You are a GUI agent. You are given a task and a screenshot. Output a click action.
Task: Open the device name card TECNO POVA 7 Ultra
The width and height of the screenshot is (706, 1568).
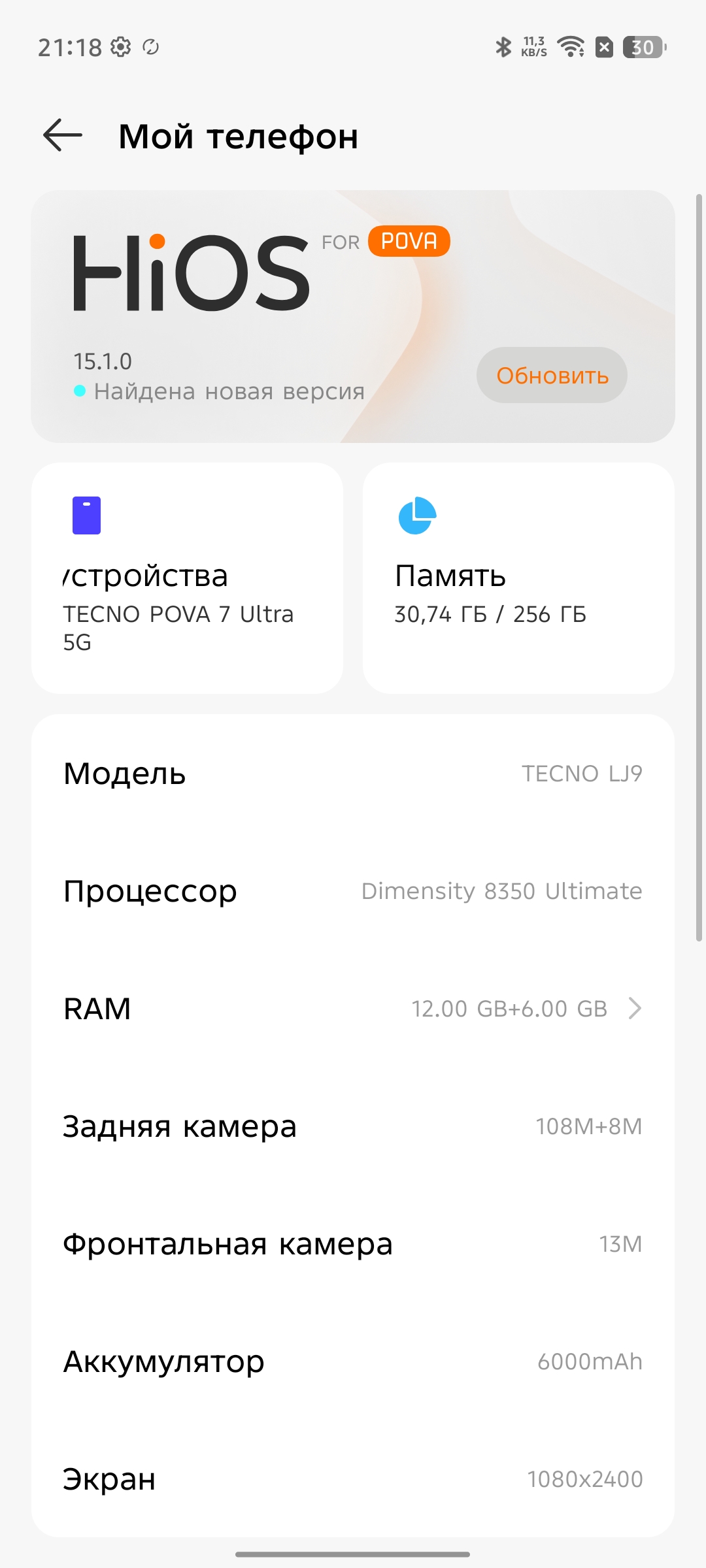click(x=187, y=578)
